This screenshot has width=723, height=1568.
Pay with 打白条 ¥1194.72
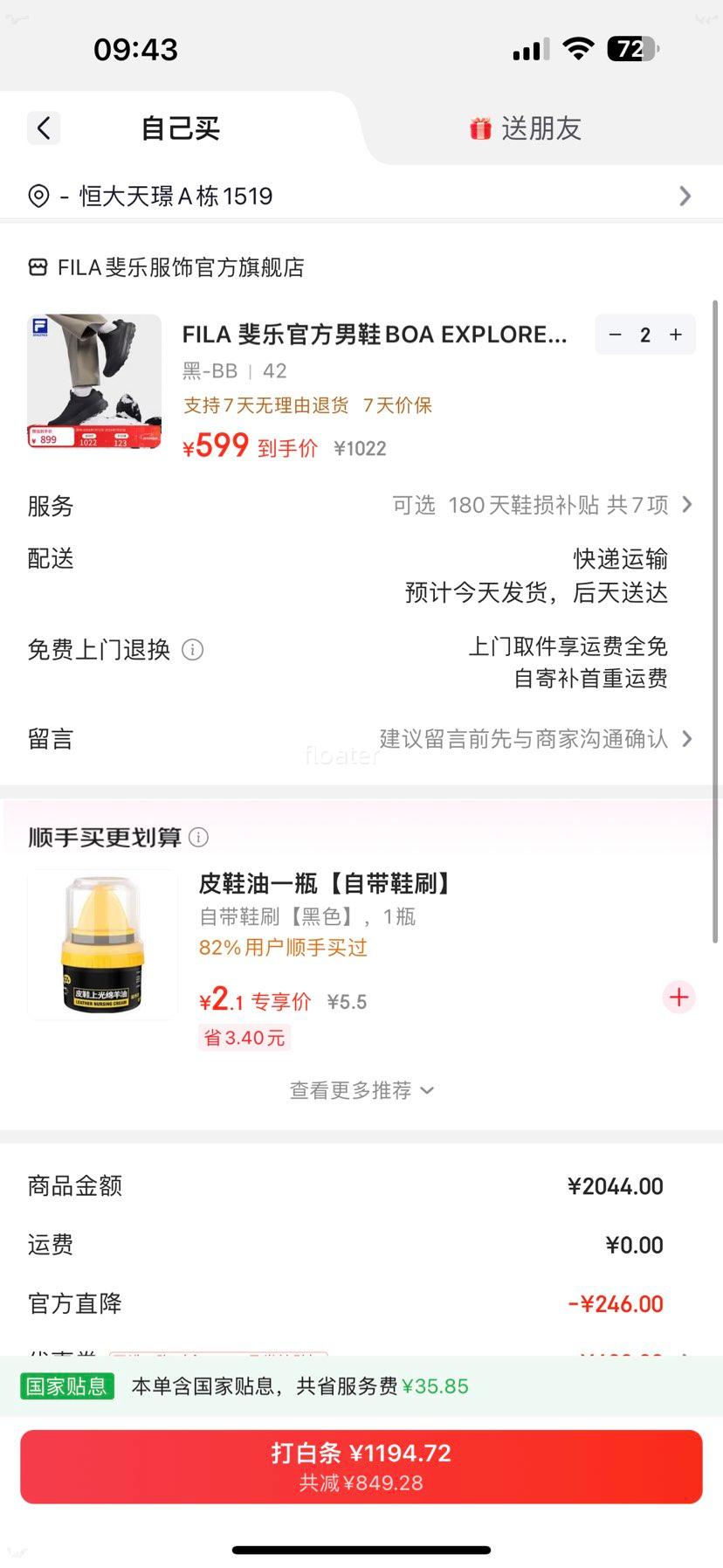(x=361, y=1467)
